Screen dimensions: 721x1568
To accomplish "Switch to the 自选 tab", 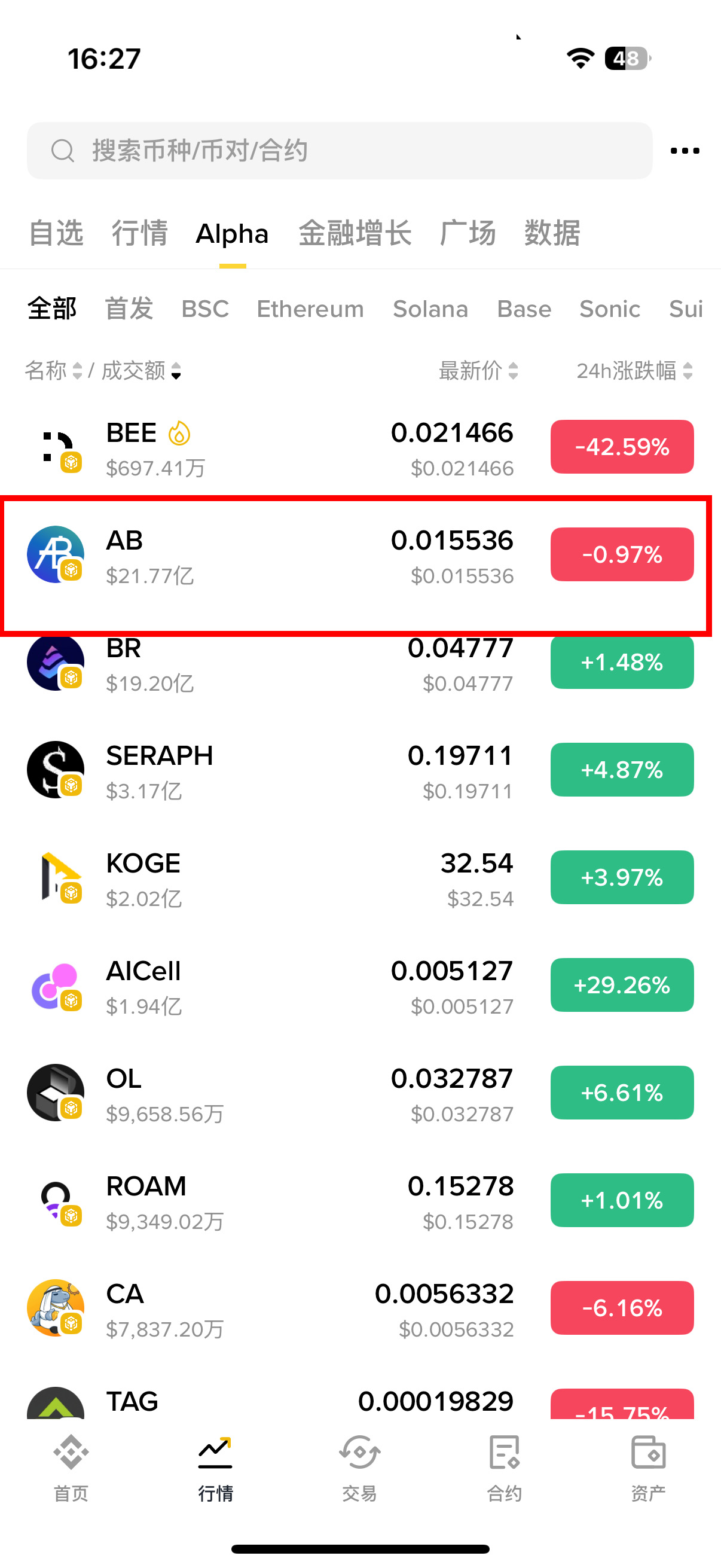I will click(56, 234).
